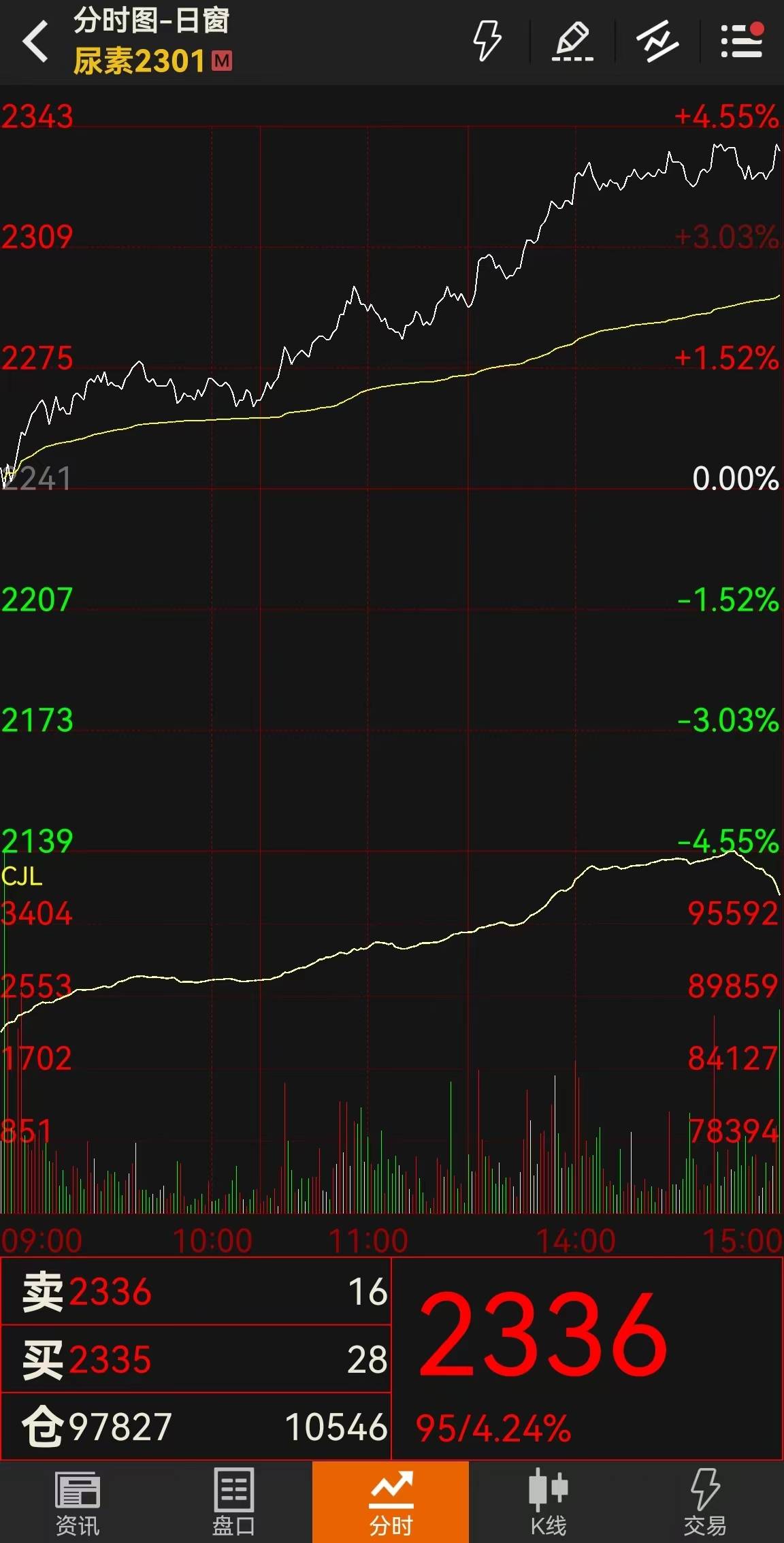Switch to the K线 tab
The height and width of the screenshot is (1543, 784).
(x=548, y=1502)
